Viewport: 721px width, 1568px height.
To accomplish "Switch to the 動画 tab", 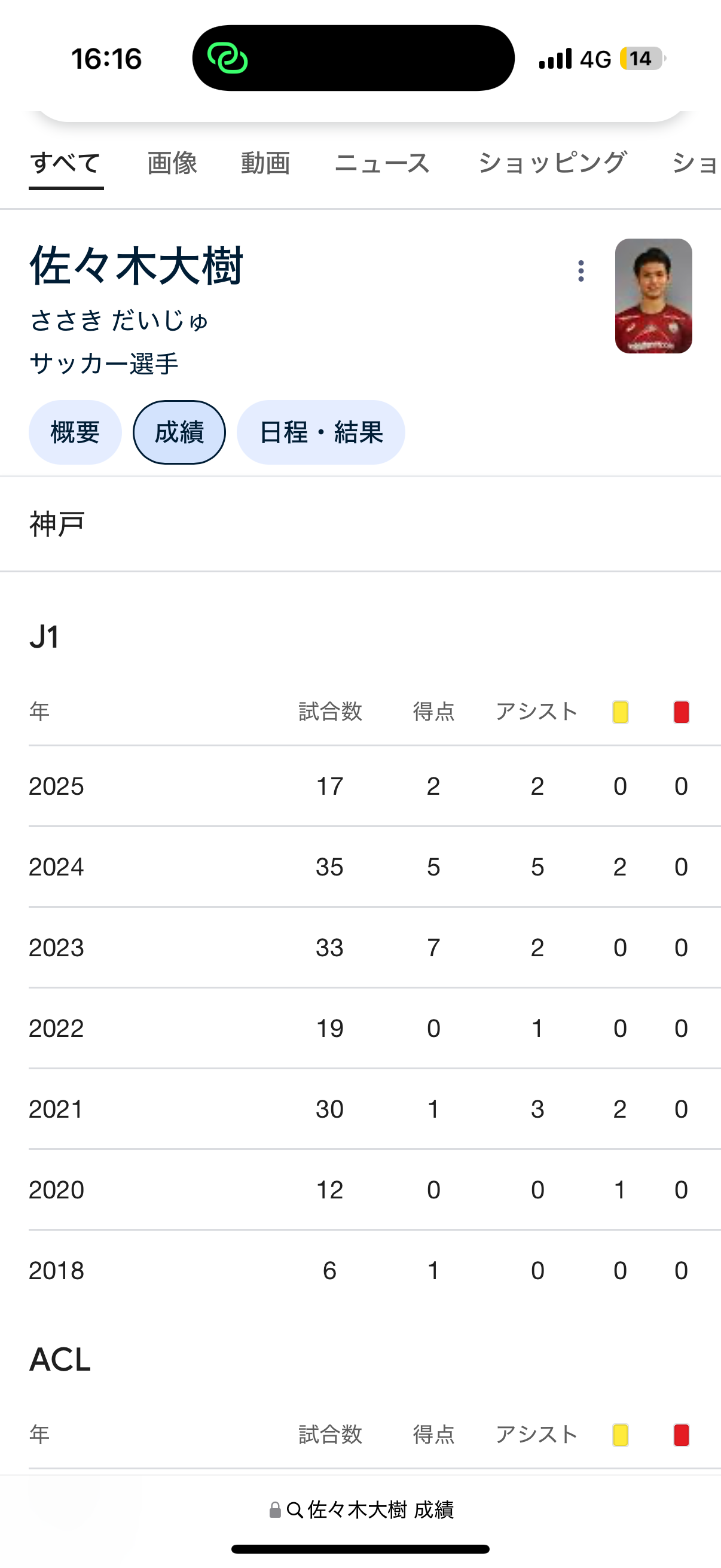I will tap(265, 163).
